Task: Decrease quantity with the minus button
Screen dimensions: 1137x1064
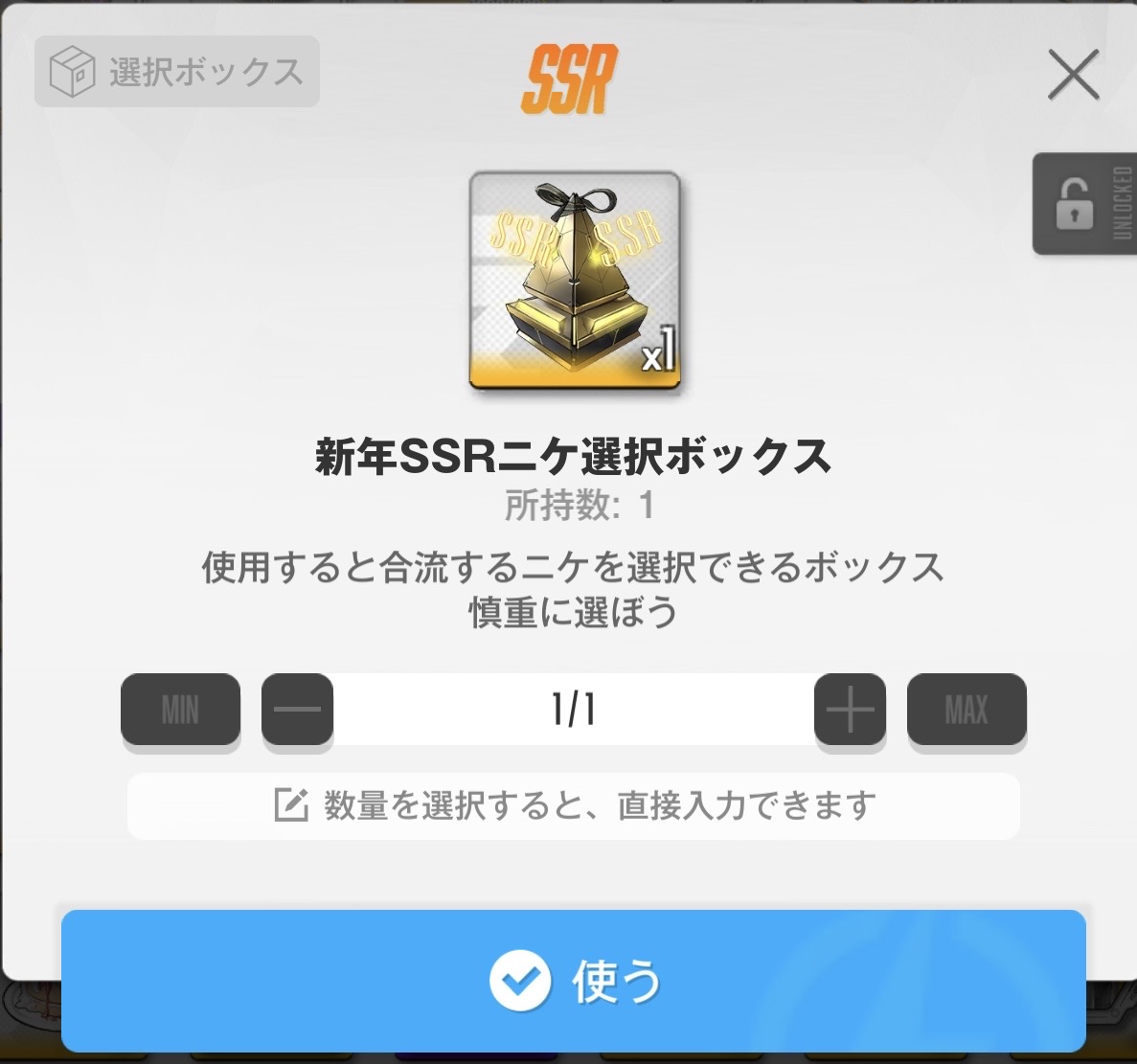Action: 297,710
